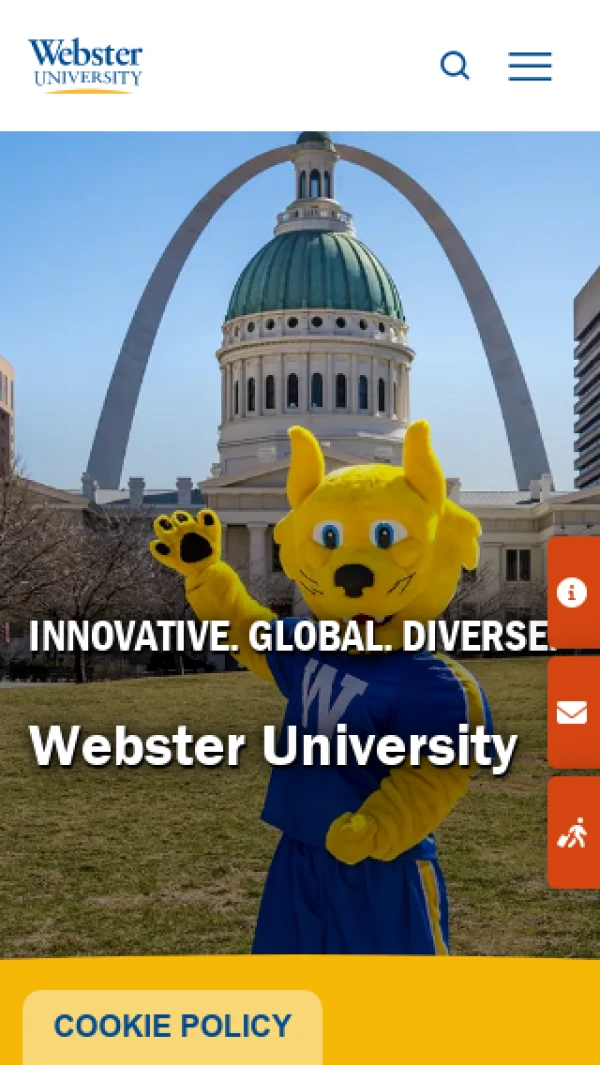Image resolution: width=600 pixels, height=1065 pixels.
Task: Tap the envelope contact side button
Action: pos(573,712)
